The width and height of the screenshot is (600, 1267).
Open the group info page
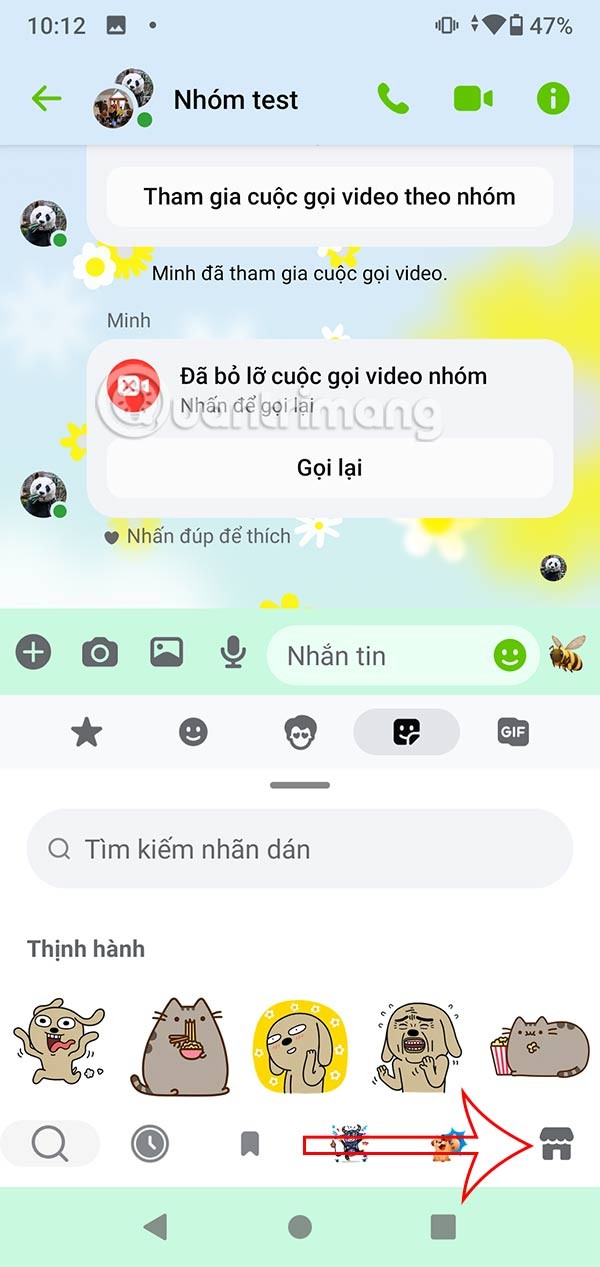(x=552, y=98)
